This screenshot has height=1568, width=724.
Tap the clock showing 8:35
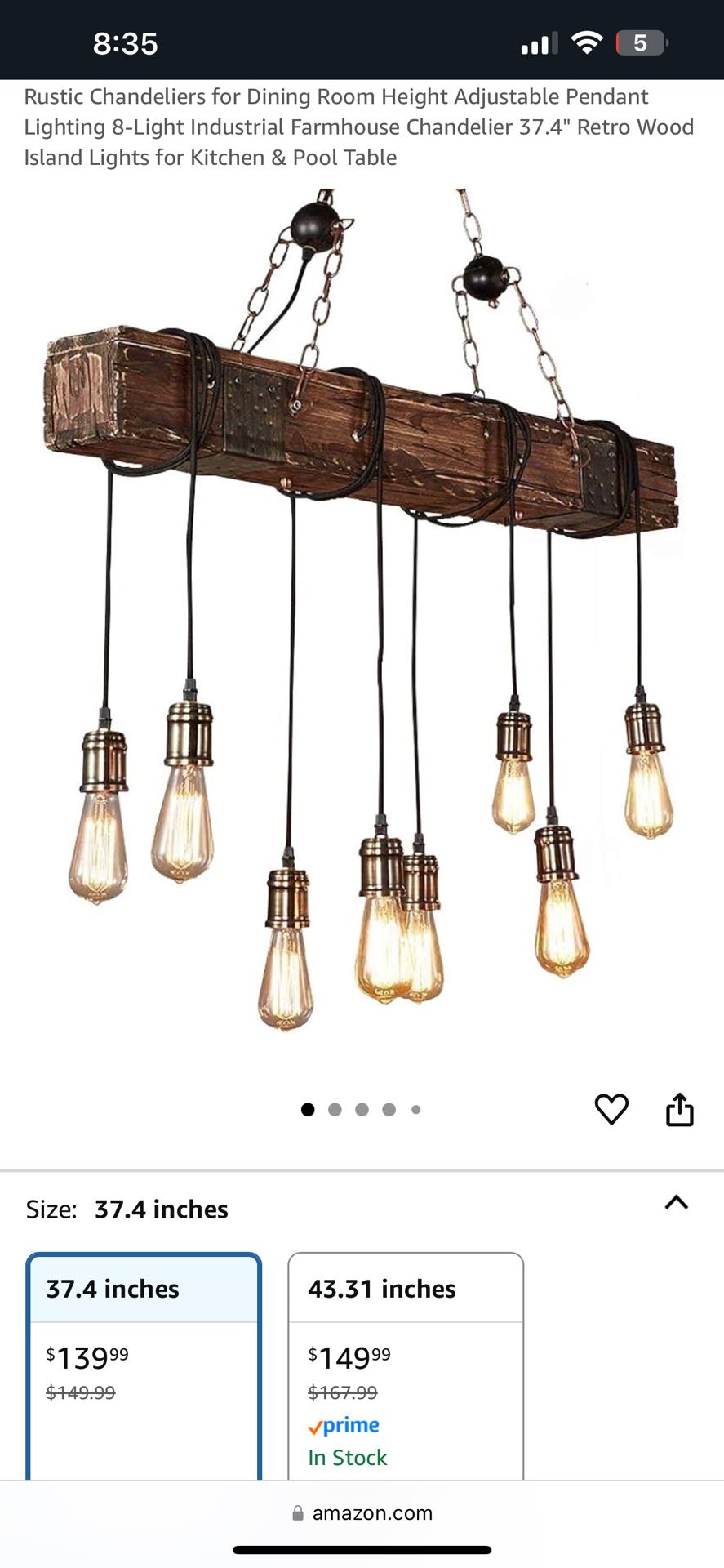[124, 42]
